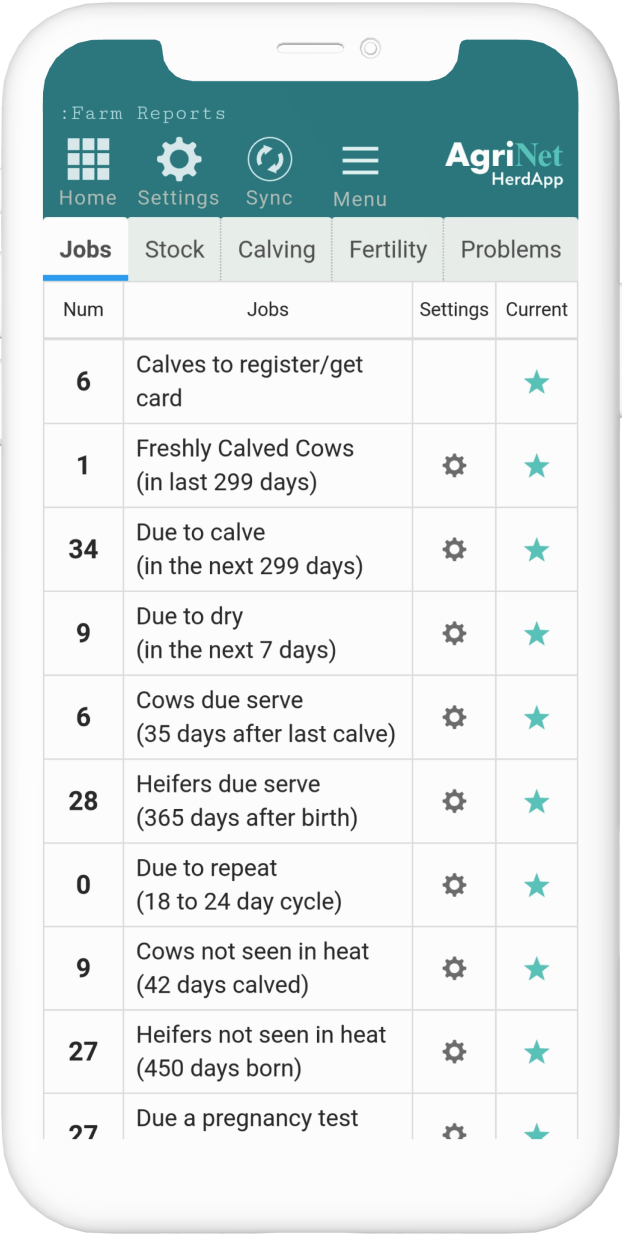Toggle the star for Cows due serve

(537, 717)
